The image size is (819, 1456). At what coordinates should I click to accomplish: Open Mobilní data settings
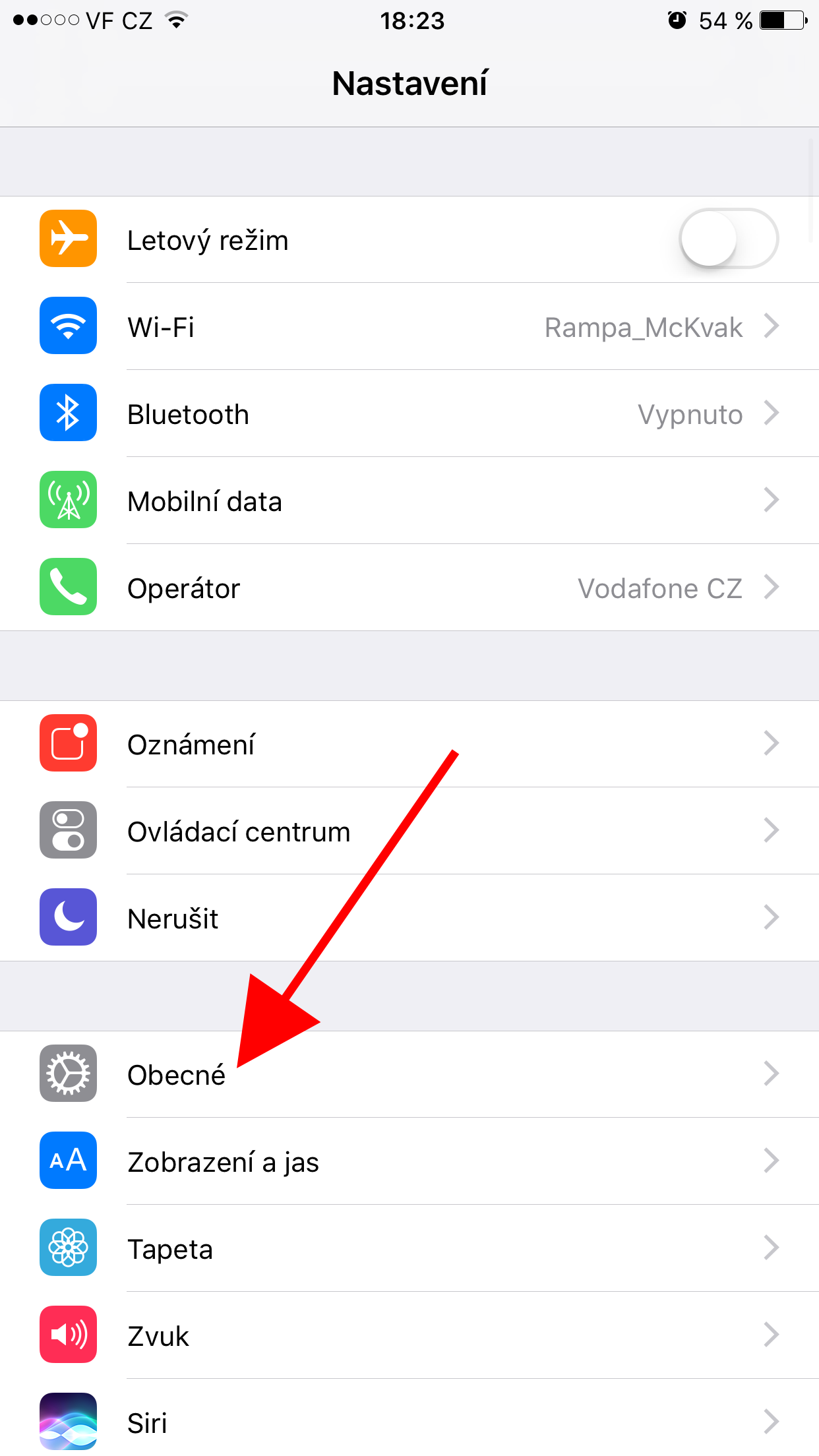[x=409, y=501]
